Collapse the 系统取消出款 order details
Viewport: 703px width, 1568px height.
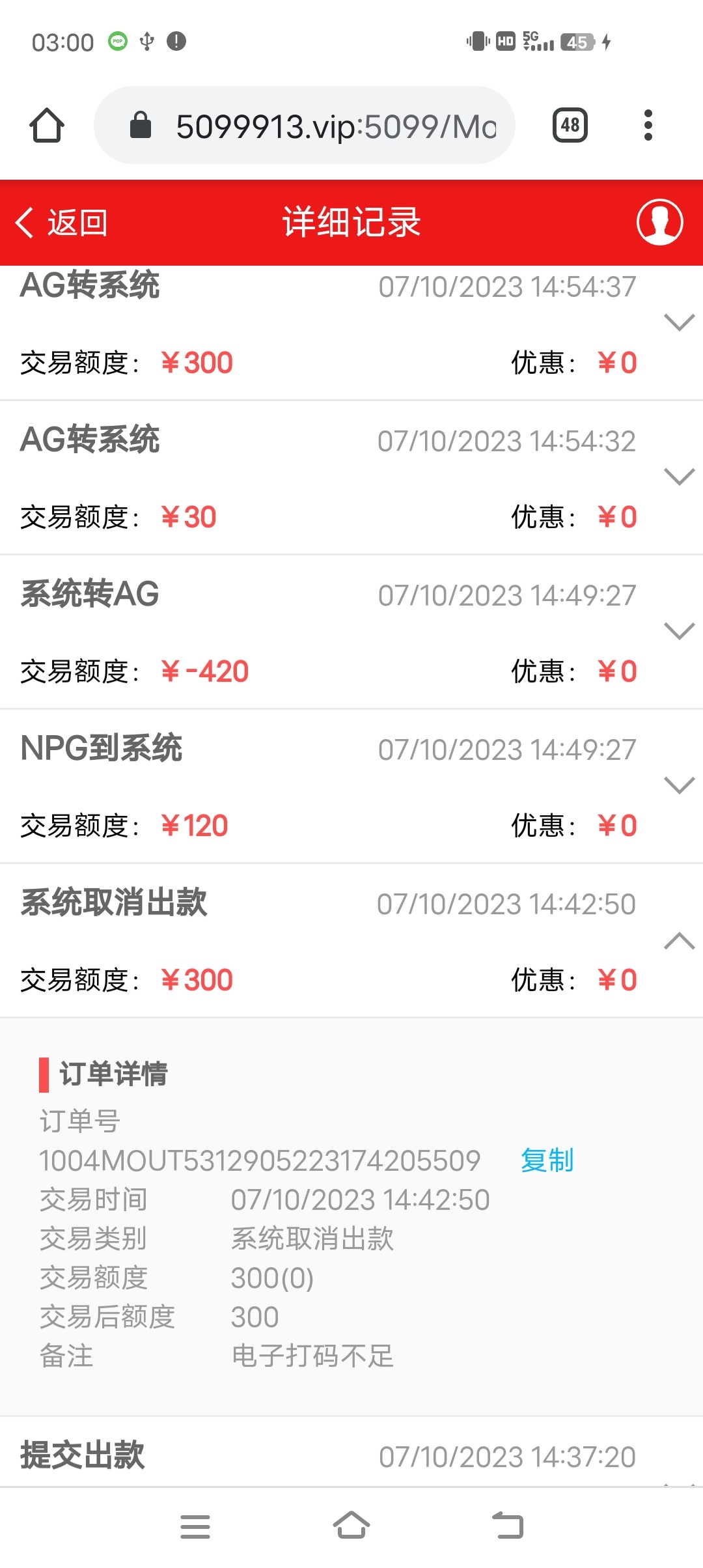tap(679, 941)
